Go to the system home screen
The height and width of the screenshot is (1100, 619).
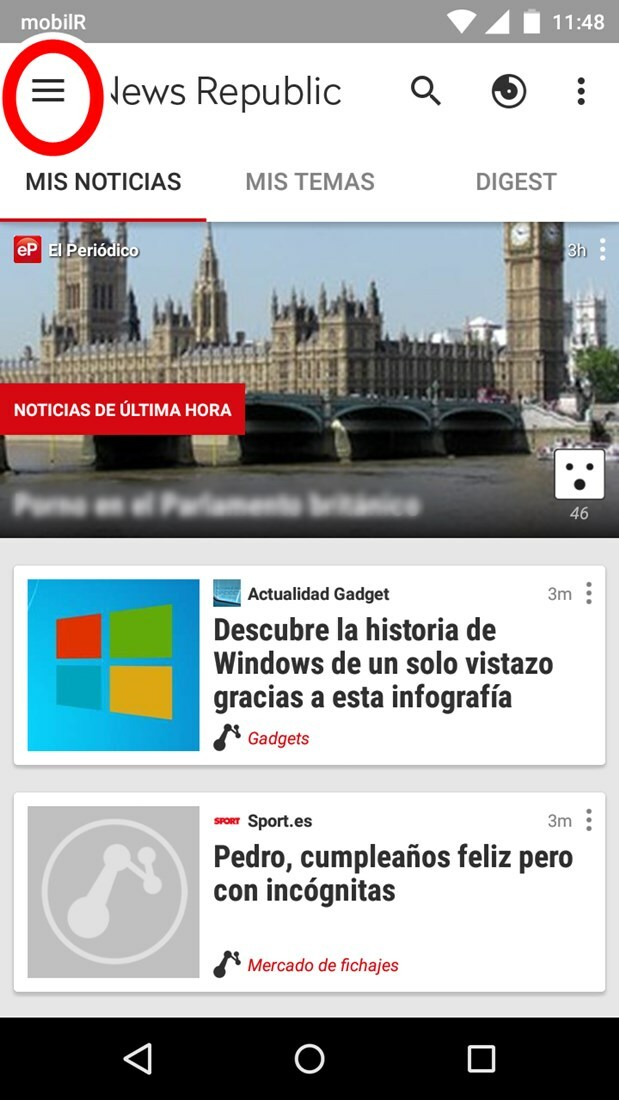[x=309, y=1059]
